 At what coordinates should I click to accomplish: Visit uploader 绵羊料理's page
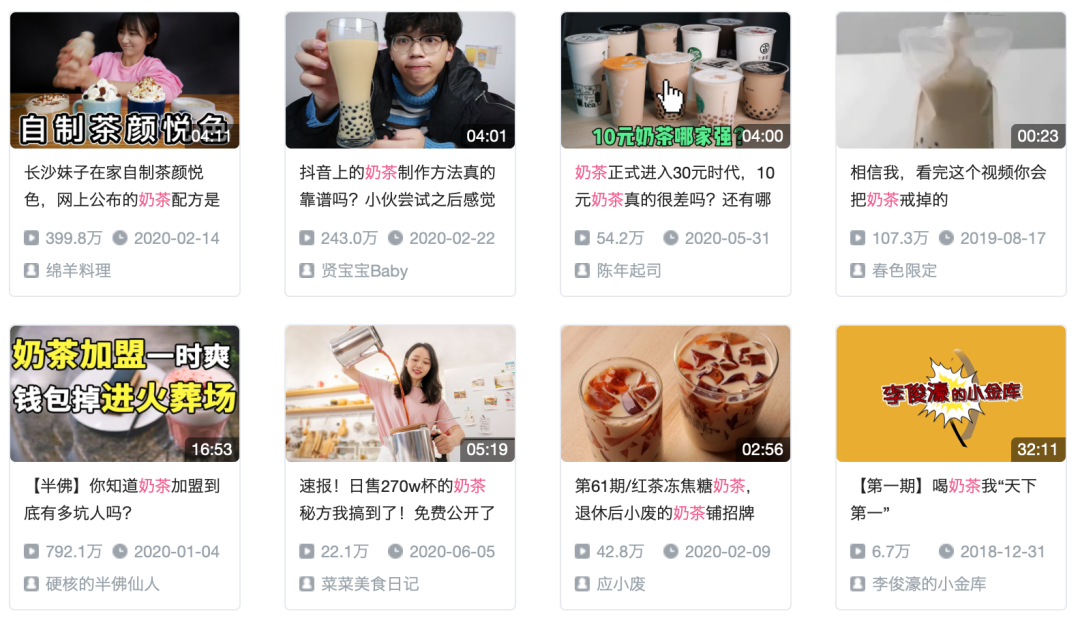pyautogui.click(x=78, y=271)
